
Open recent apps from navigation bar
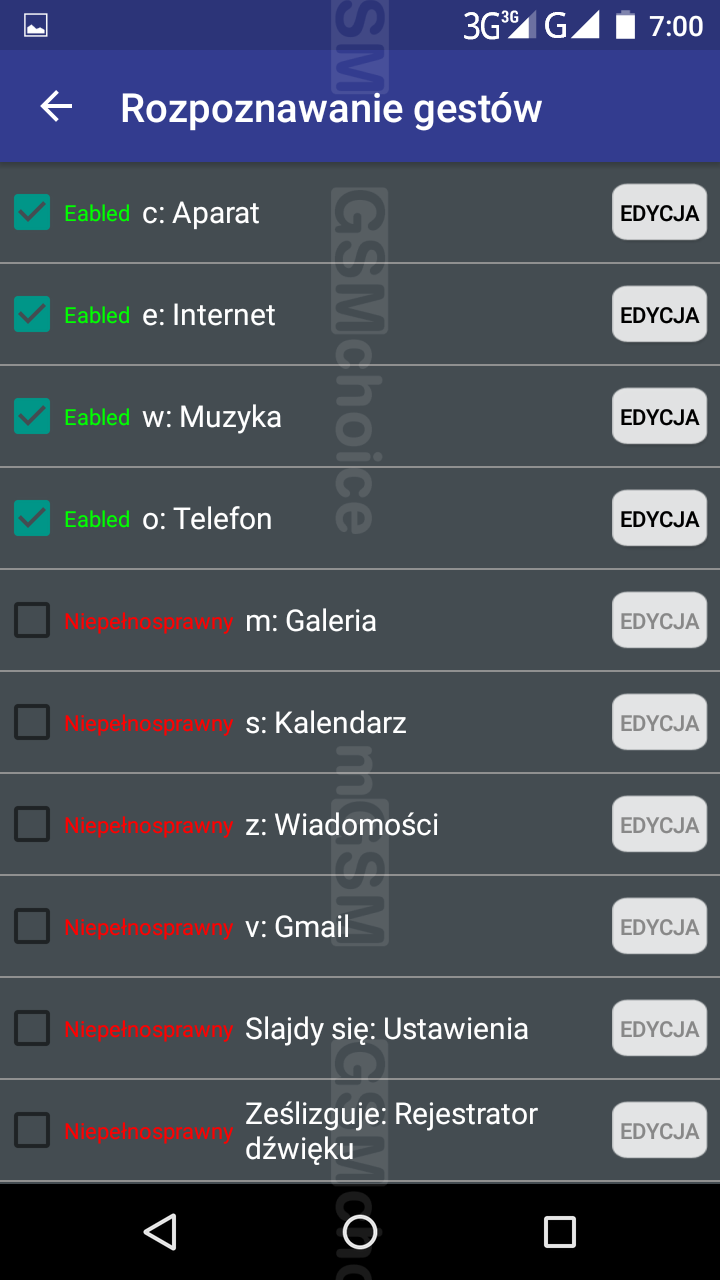pos(560,1232)
